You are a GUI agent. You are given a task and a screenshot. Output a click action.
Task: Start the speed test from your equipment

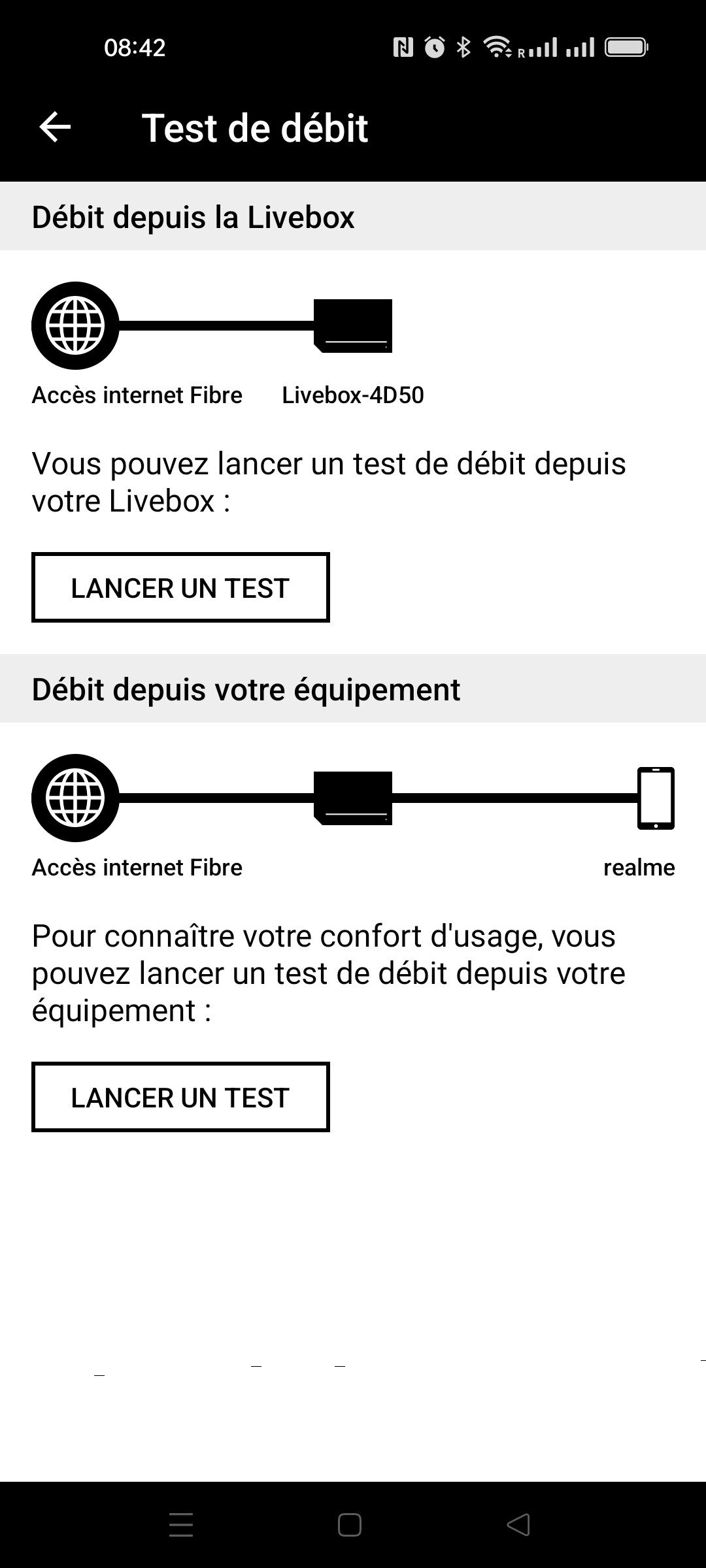click(180, 1097)
